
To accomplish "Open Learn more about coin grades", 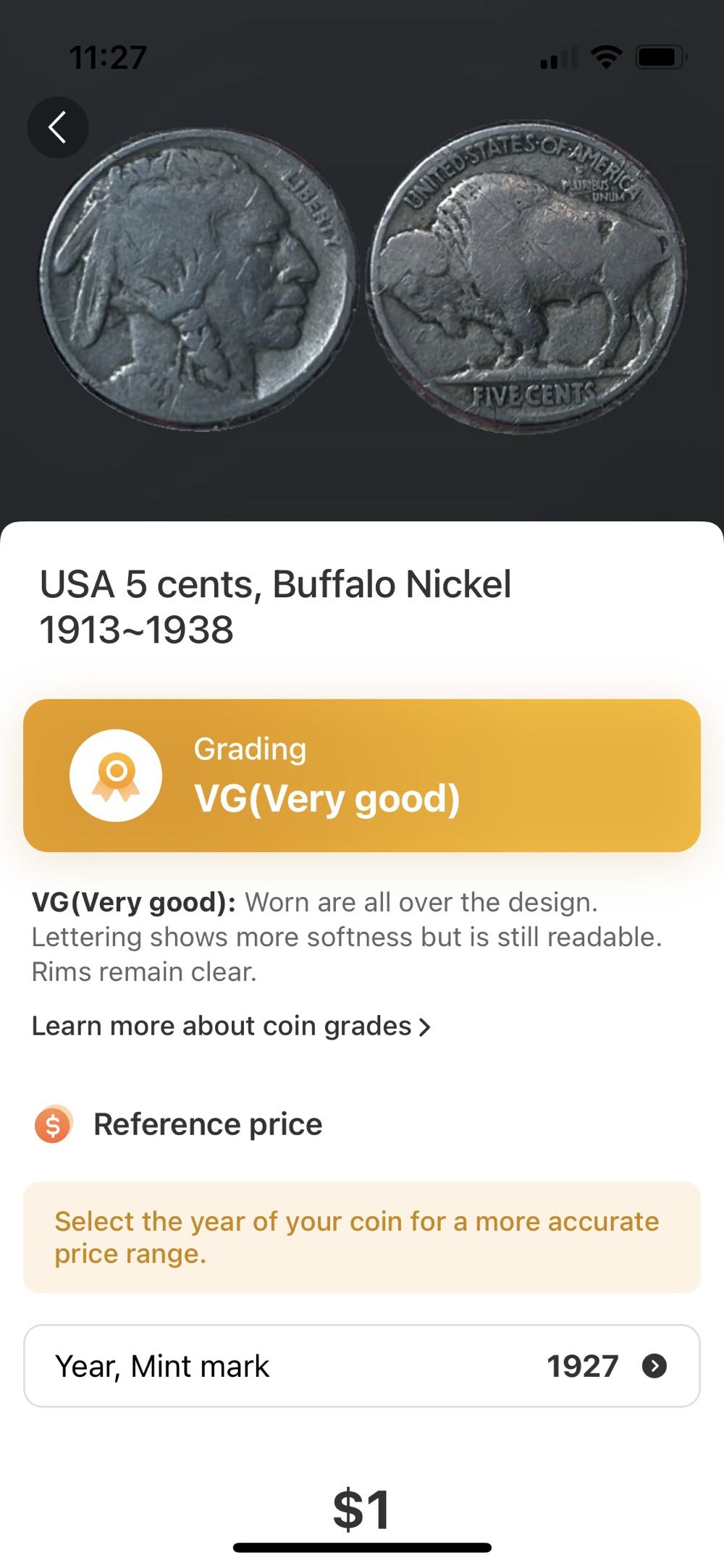I will click(x=231, y=1026).
